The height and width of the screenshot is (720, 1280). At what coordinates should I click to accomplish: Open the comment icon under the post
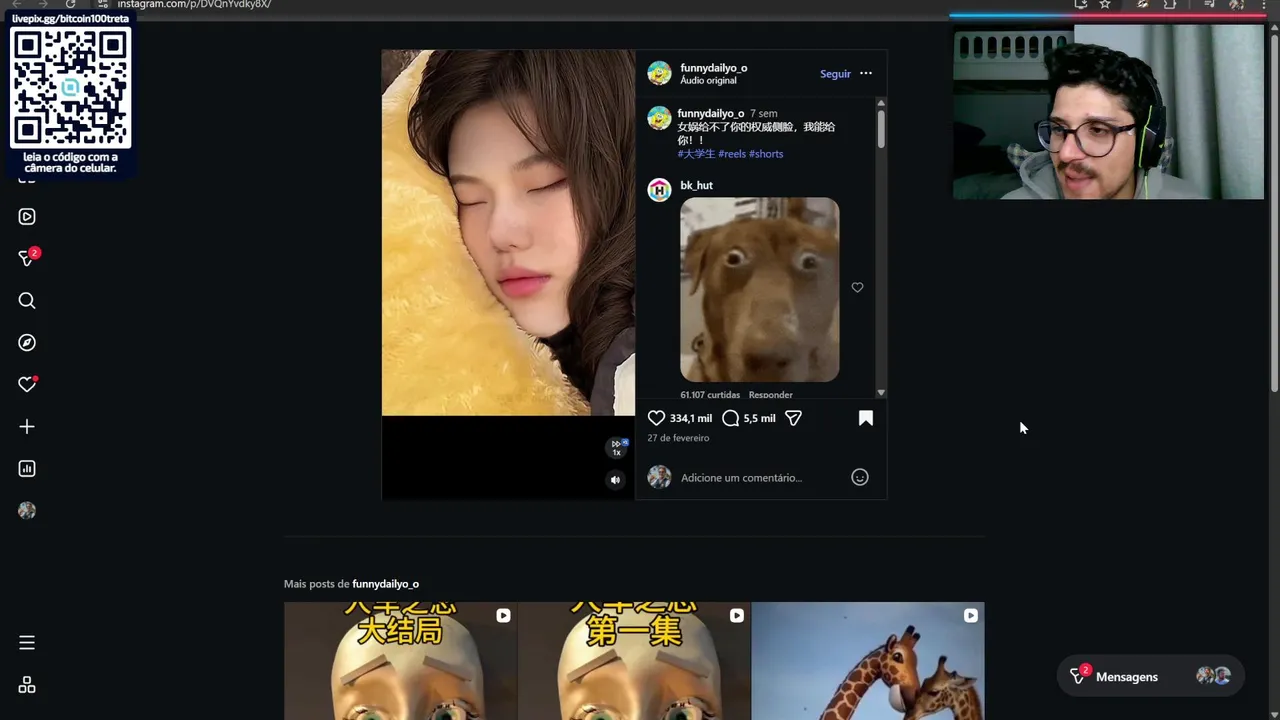[731, 418]
